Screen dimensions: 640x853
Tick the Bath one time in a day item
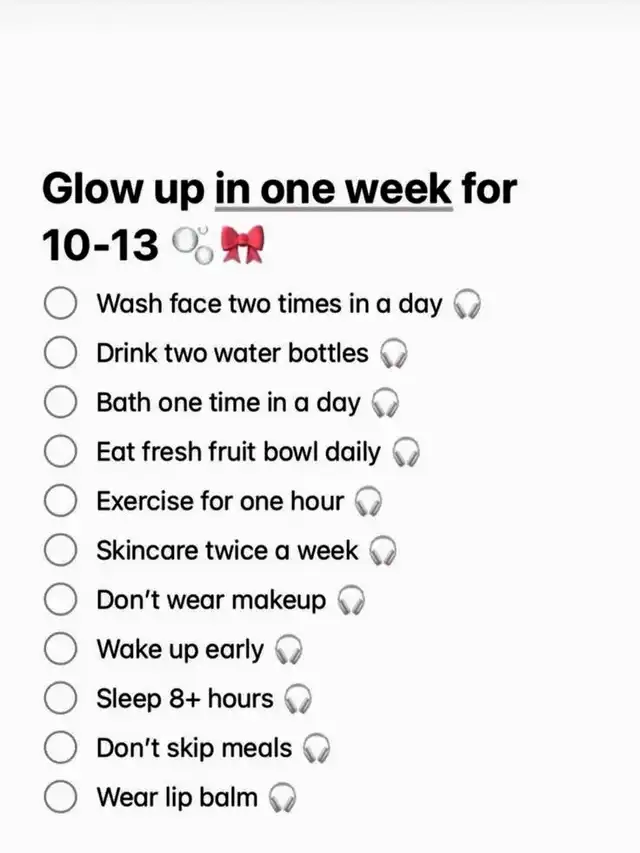(61, 403)
